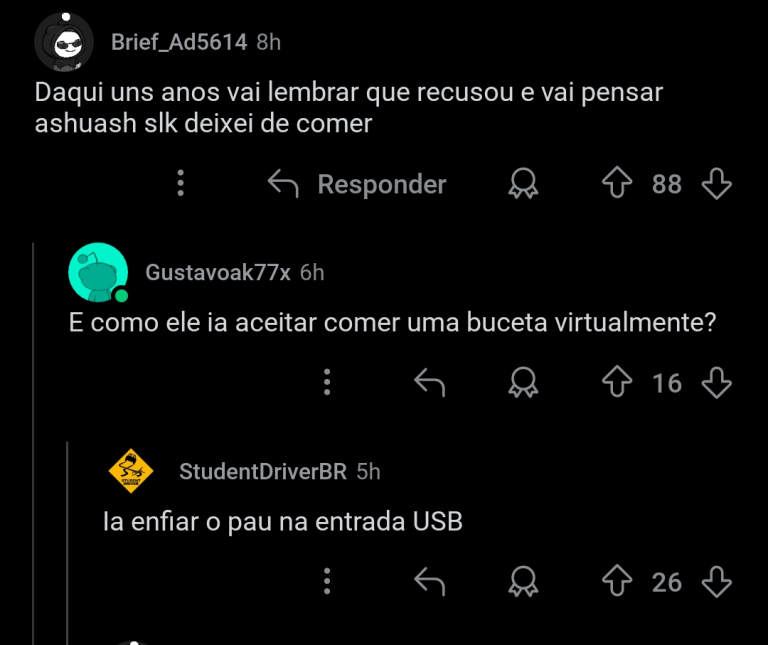Upvote Brief_Ad5614's comment

(x=617, y=183)
